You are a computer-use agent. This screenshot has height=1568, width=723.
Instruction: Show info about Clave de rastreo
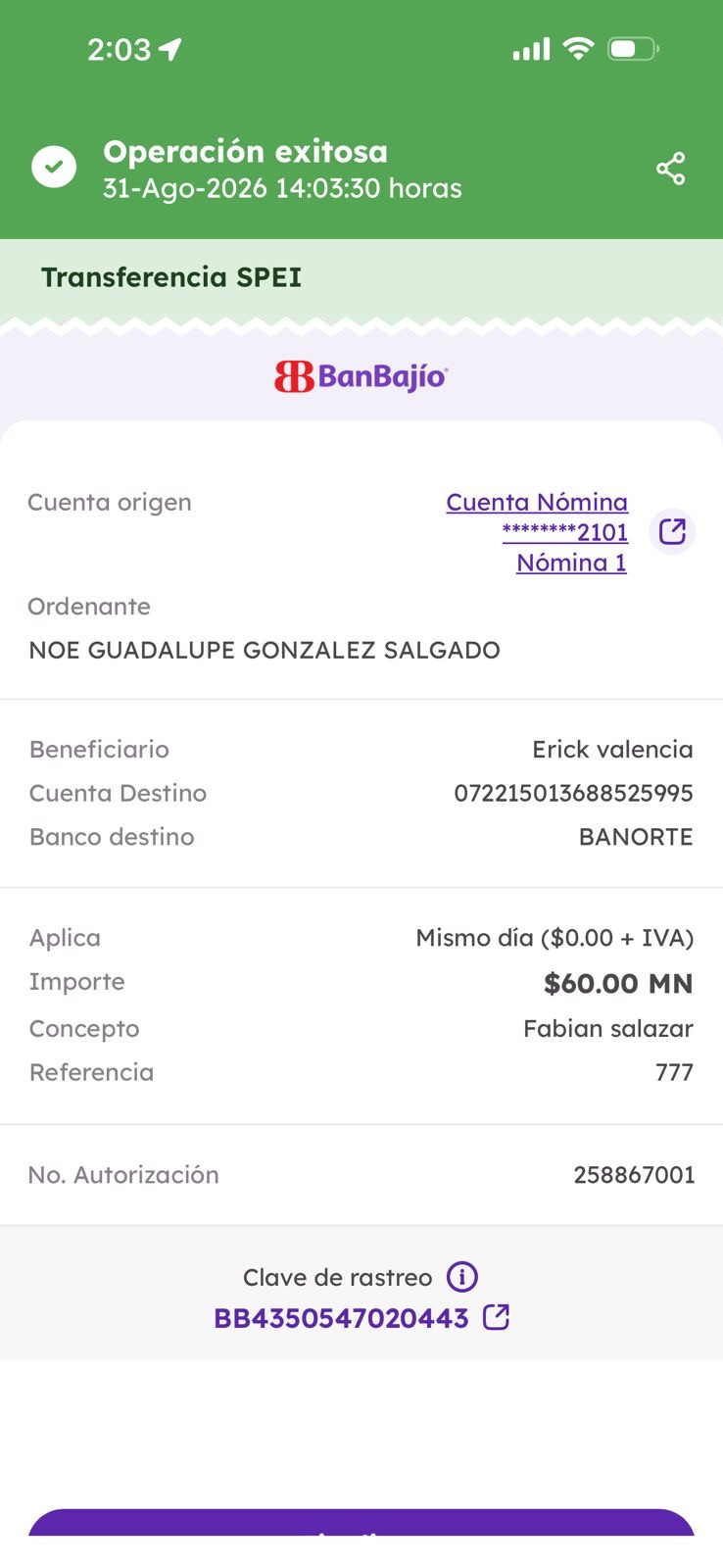click(462, 1277)
